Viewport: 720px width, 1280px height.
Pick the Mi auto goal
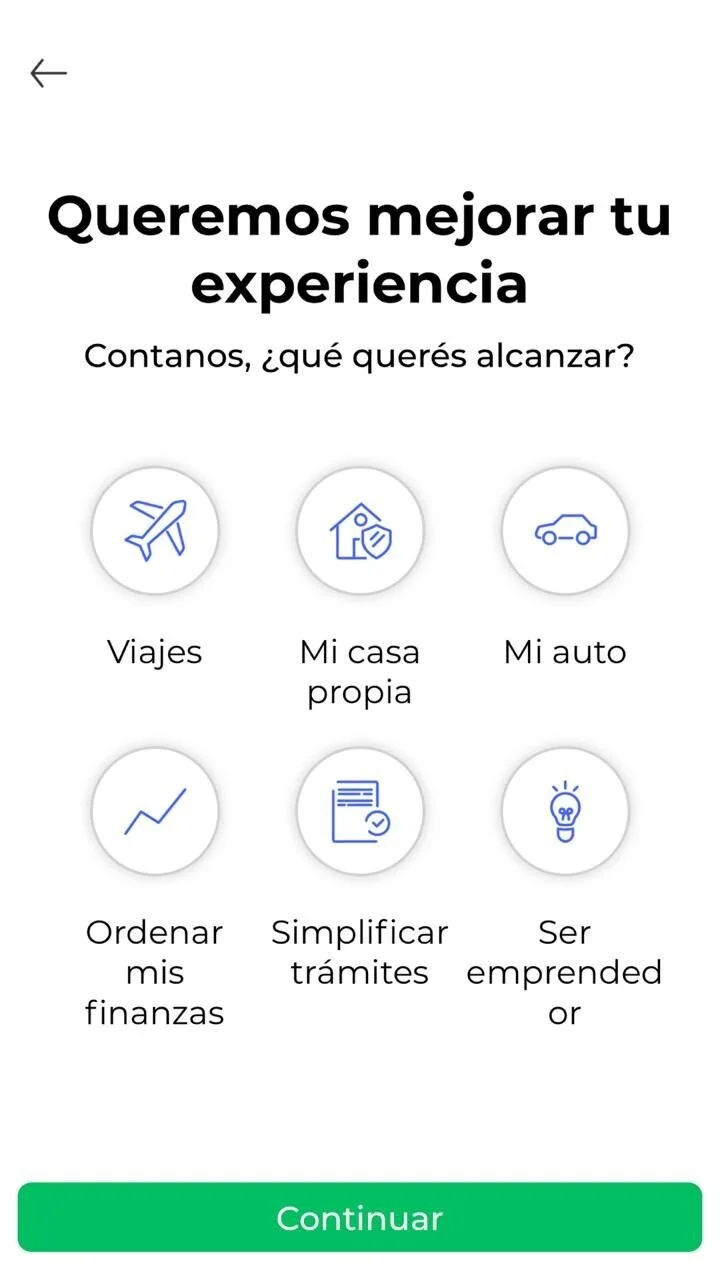[x=565, y=531]
